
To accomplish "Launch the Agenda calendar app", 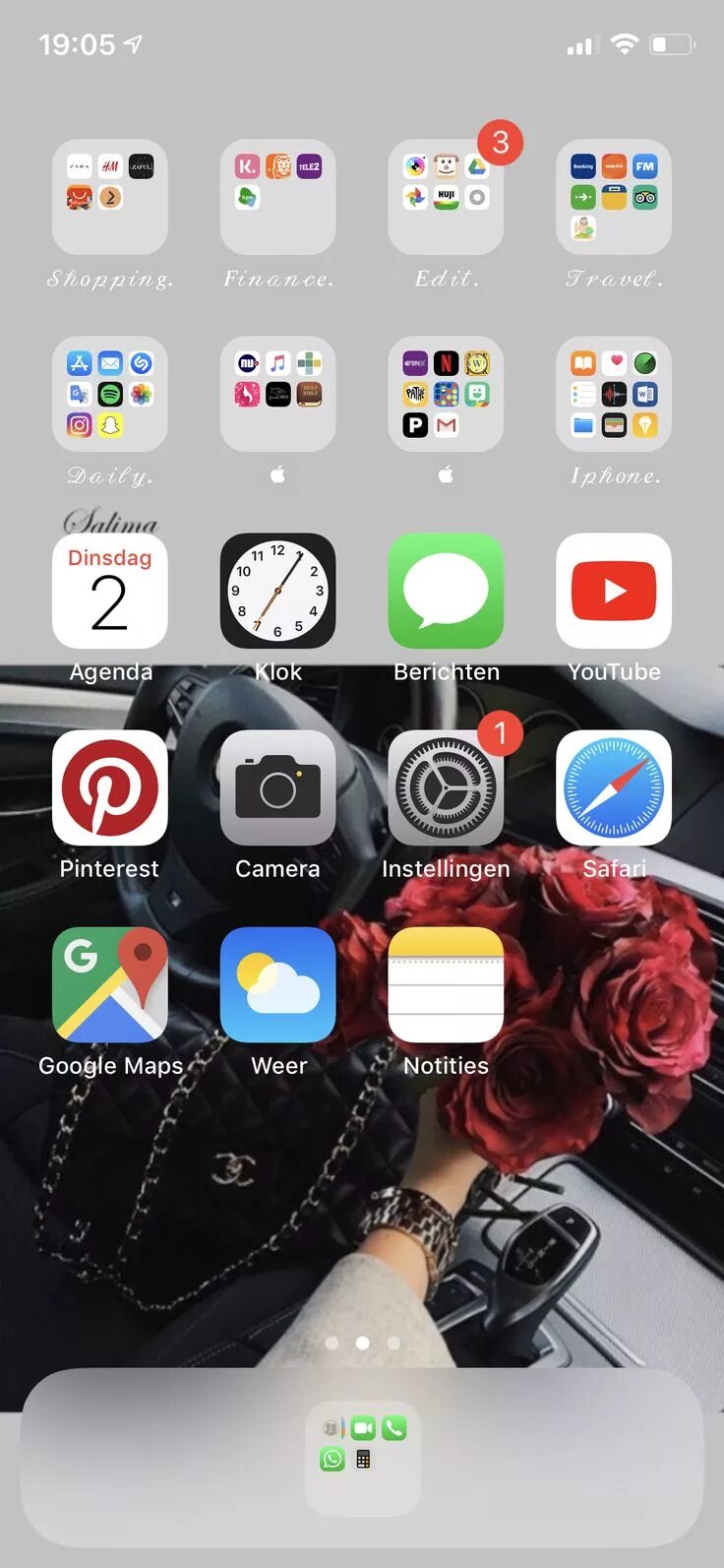I will (x=110, y=591).
